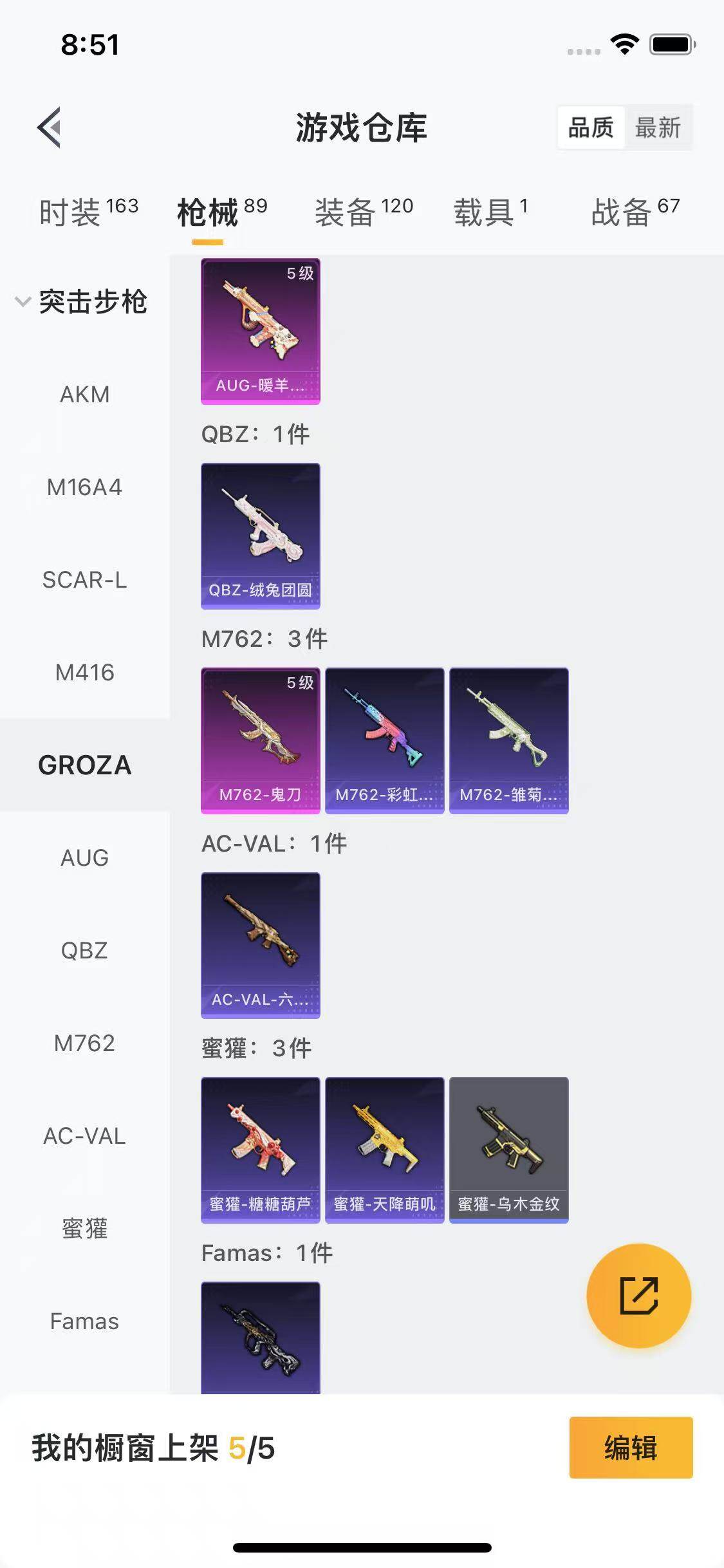The height and width of the screenshot is (1568, 724).
Task: Select AKM in the sidebar
Action: (x=84, y=395)
